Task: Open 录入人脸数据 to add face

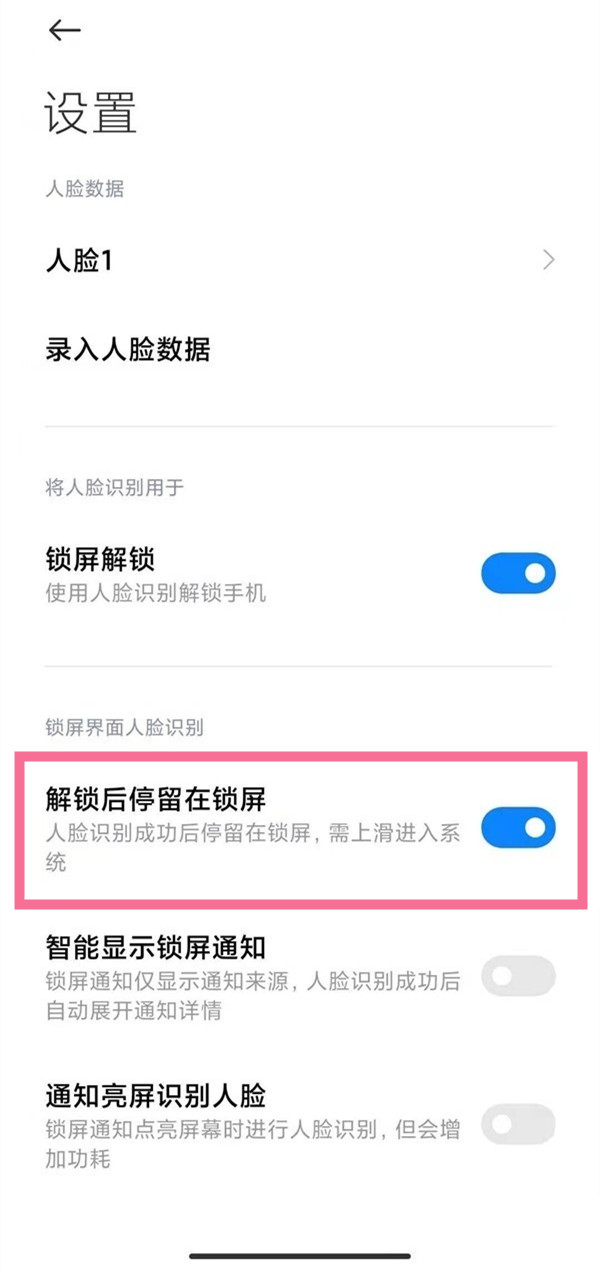Action: pos(128,350)
